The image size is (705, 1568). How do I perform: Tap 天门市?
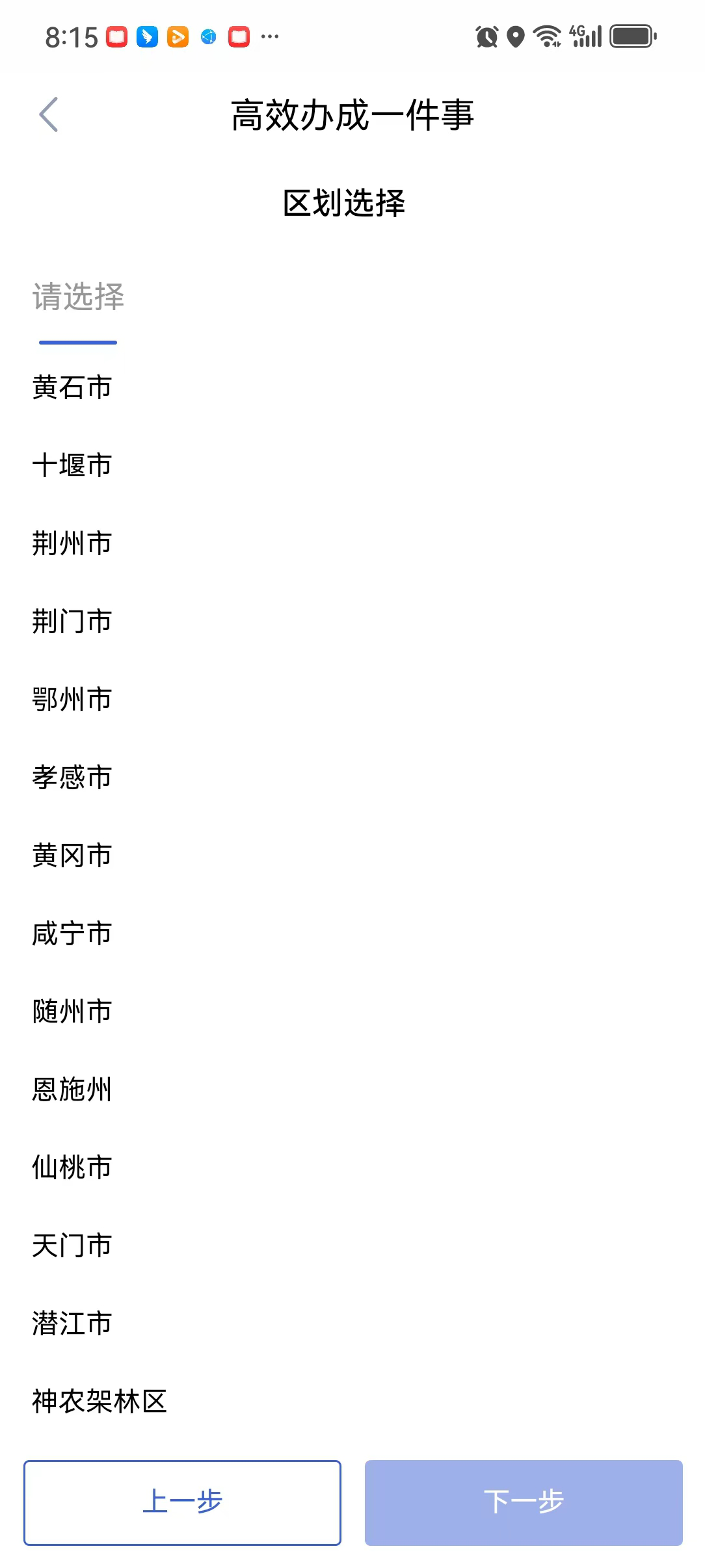click(x=72, y=1246)
